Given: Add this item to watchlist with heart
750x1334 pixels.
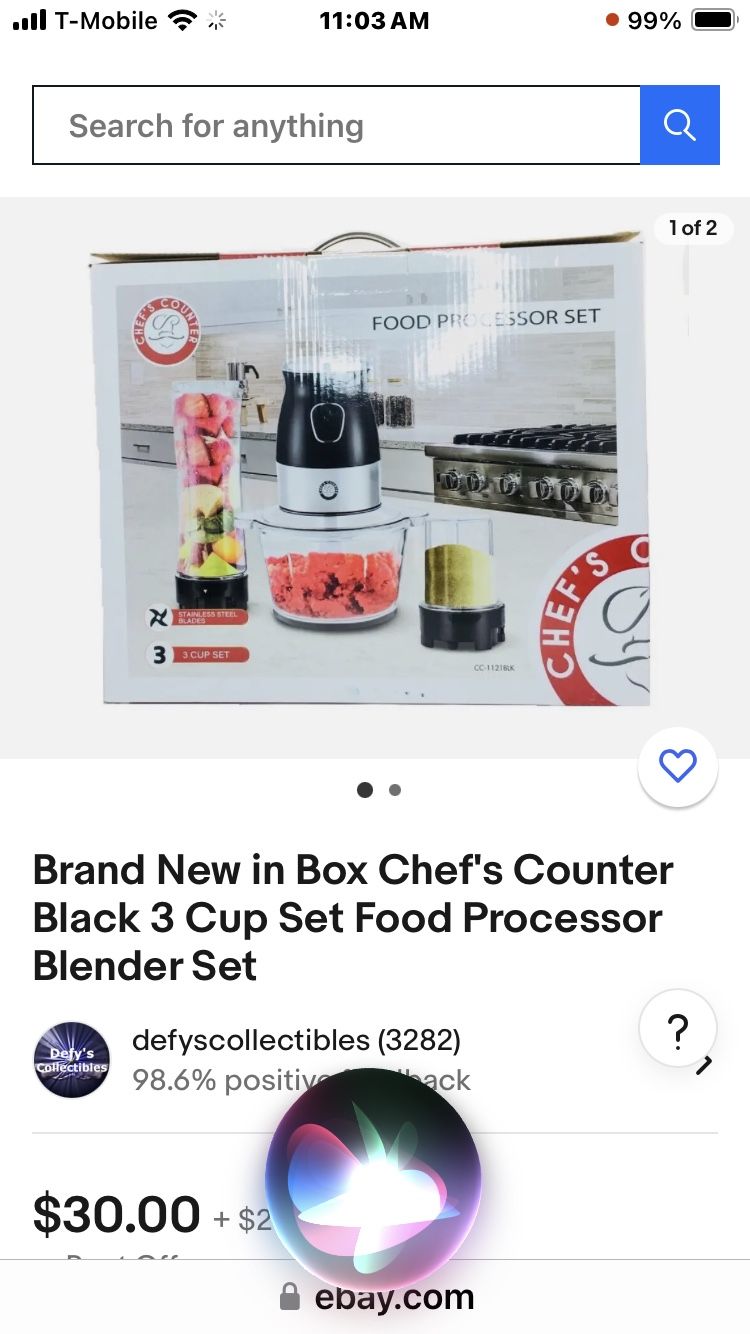Looking at the screenshot, I should (x=678, y=767).
